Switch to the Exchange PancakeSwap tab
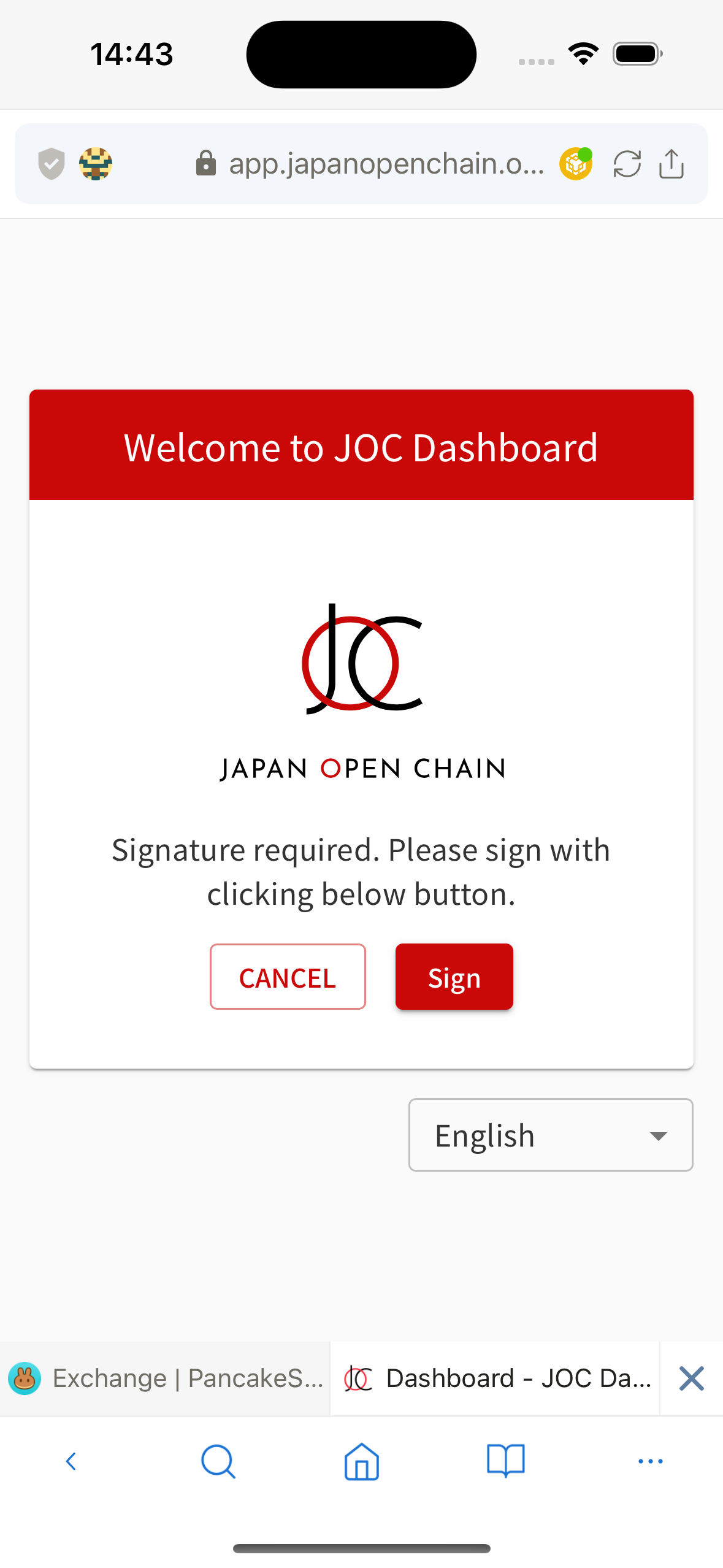Screen dimensions: 723x1568 pyautogui.click(x=164, y=1378)
